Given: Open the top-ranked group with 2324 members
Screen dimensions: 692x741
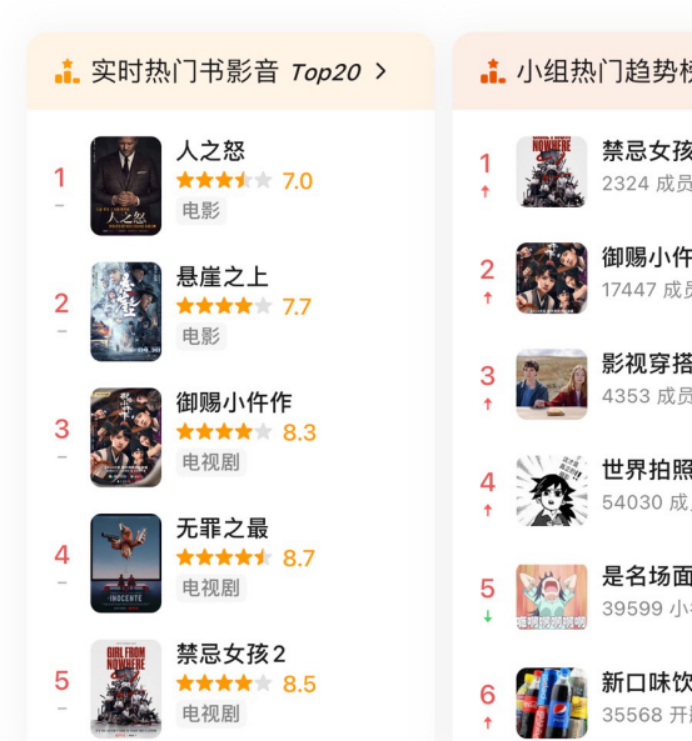Looking at the screenshot, I should (645, 152).
